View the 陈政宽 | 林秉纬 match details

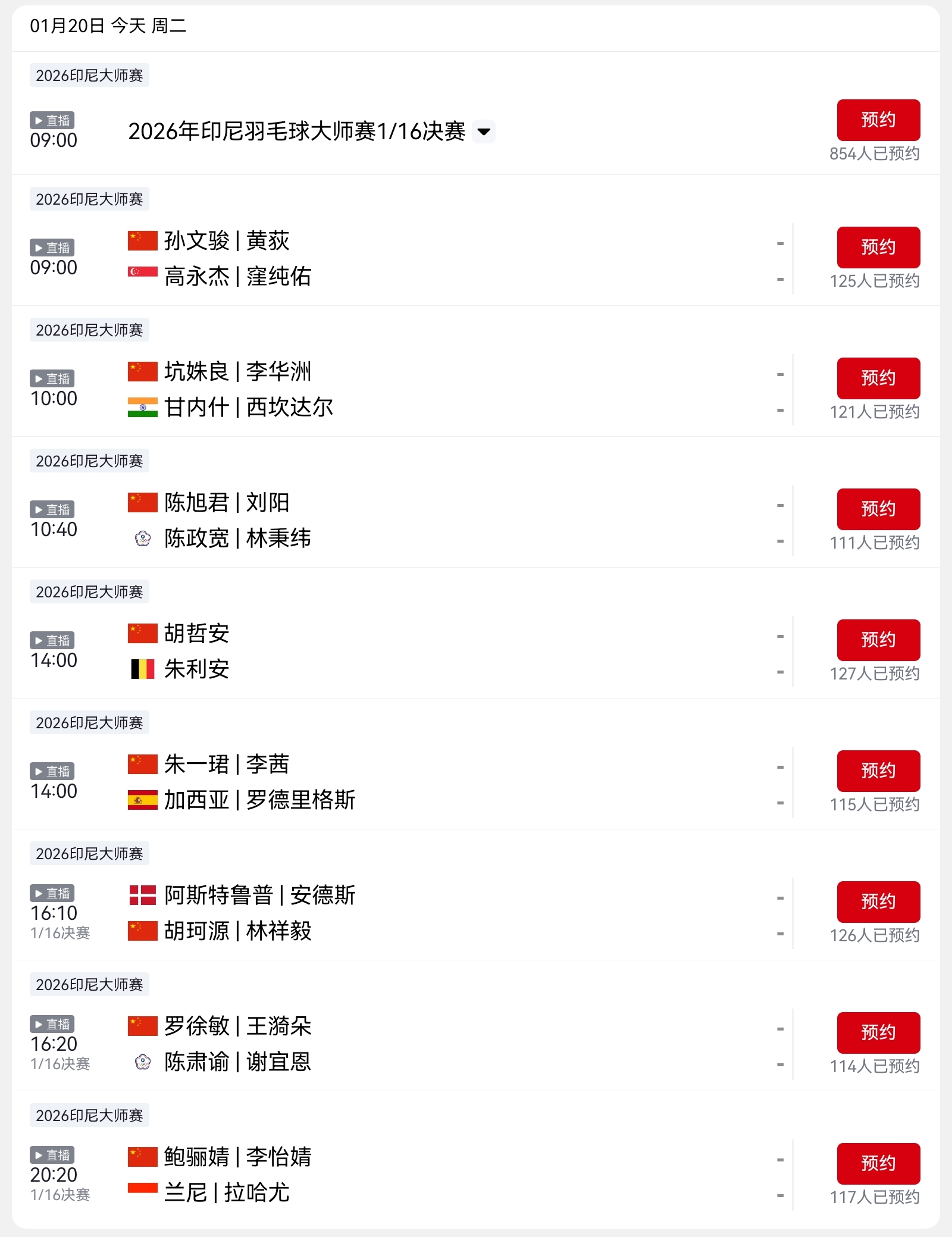tap(238, 538)
